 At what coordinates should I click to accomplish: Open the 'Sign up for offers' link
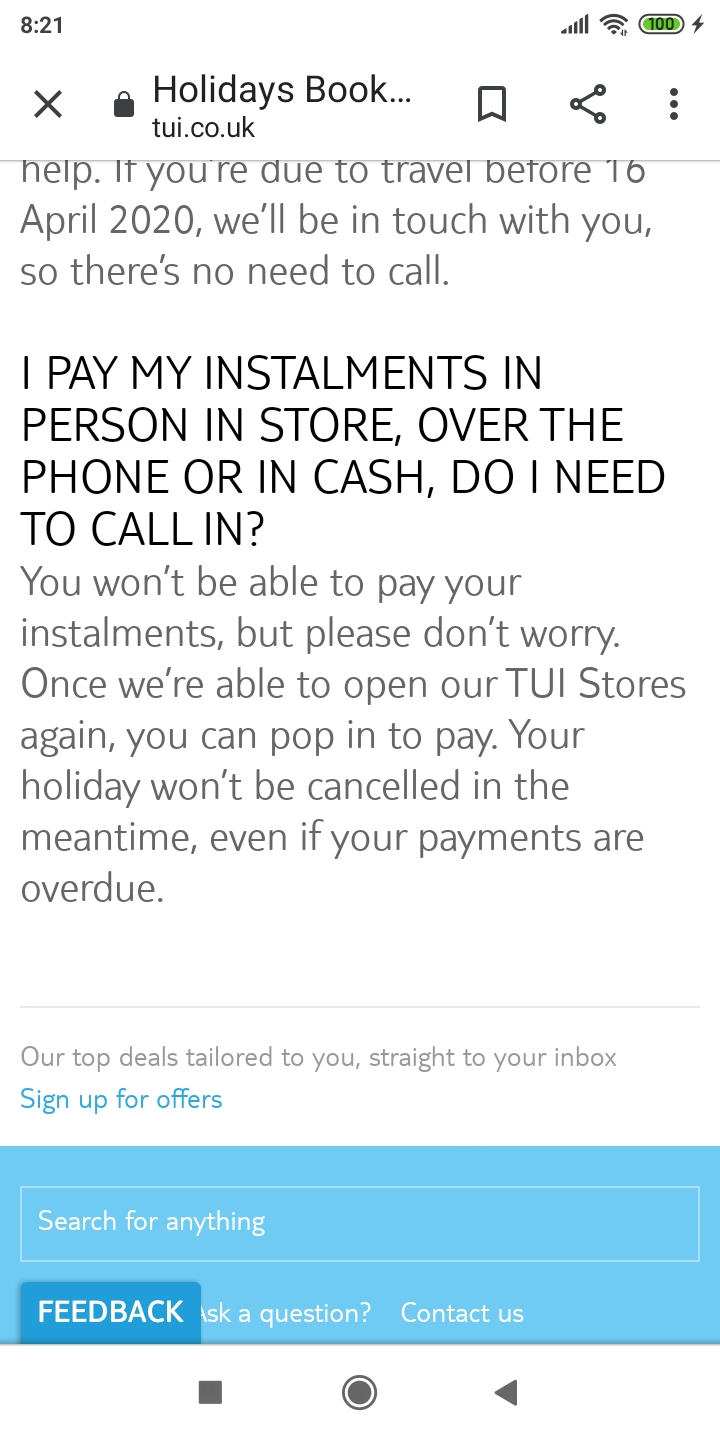pos(120,1098)
